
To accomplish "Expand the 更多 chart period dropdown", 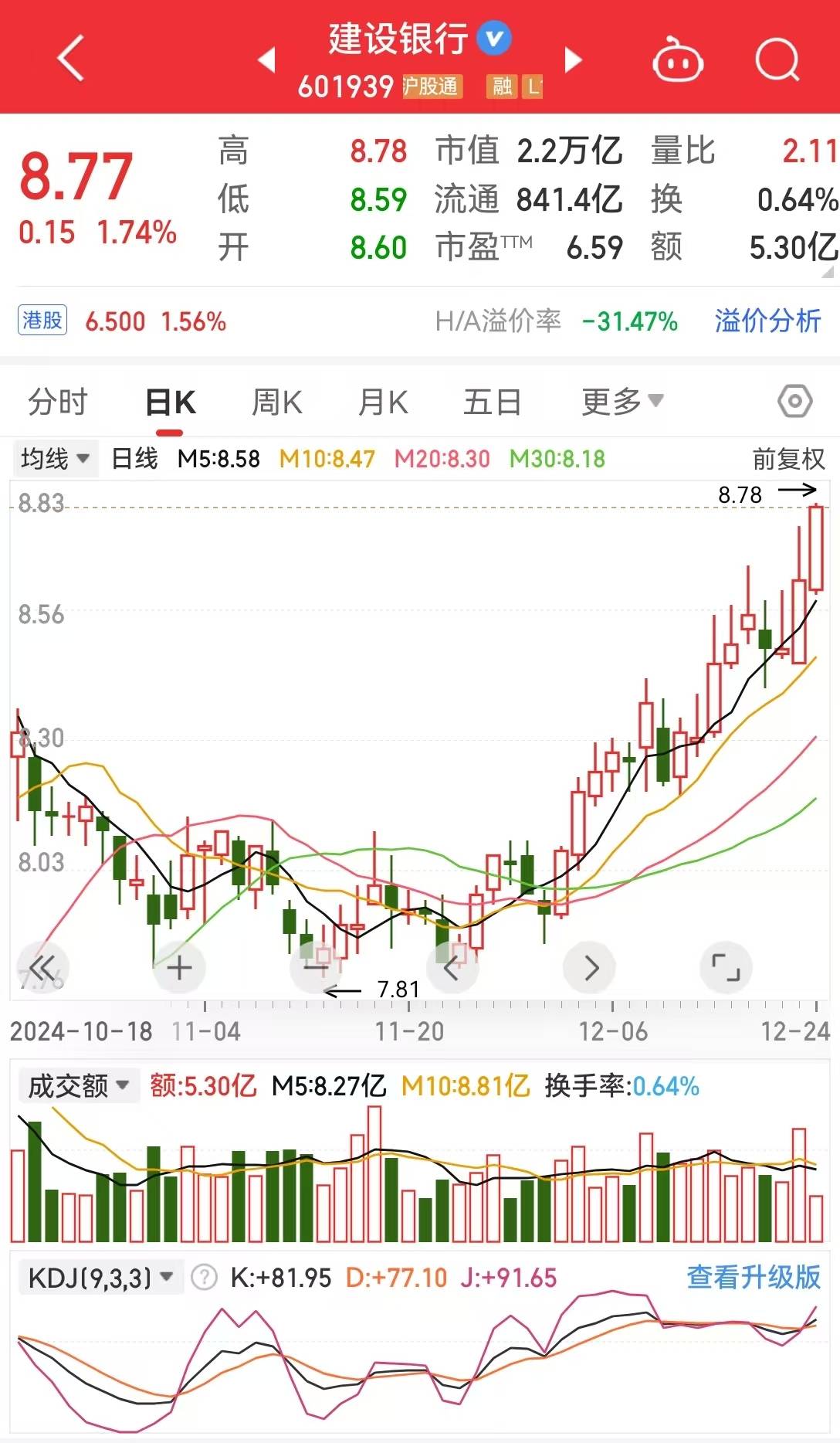I will pos(622,402).
